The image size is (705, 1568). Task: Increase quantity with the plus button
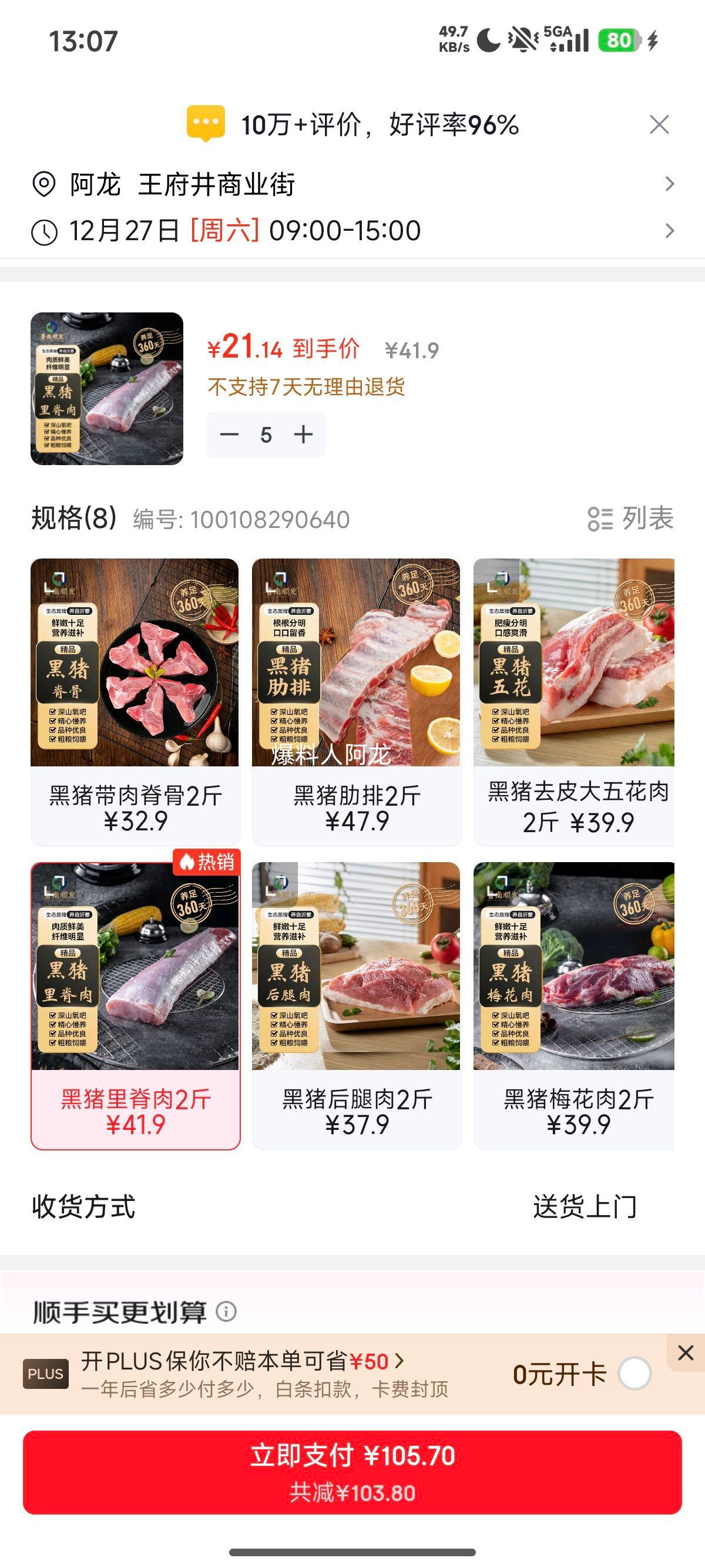pyautogui.click(x=303, y=434)
